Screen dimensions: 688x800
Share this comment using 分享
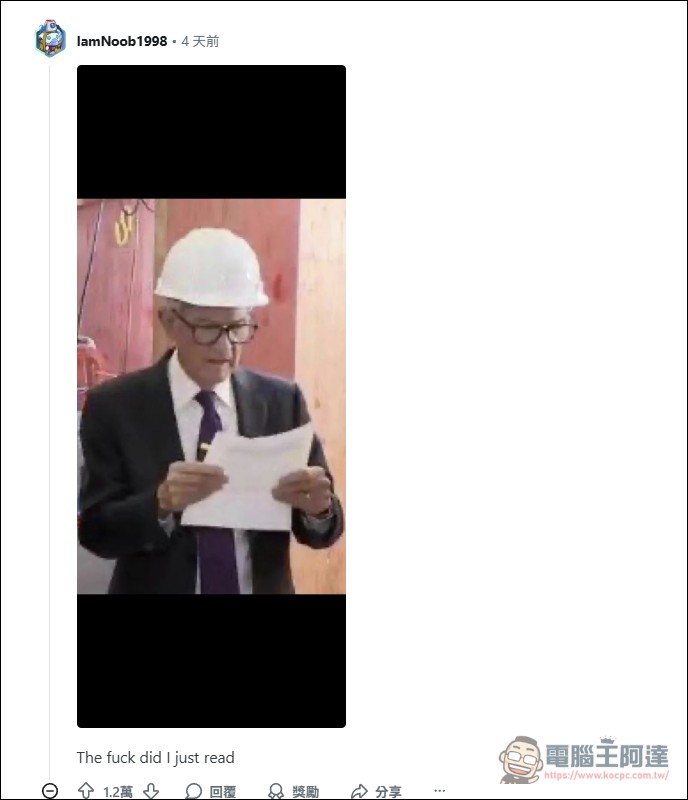point(376,791)
